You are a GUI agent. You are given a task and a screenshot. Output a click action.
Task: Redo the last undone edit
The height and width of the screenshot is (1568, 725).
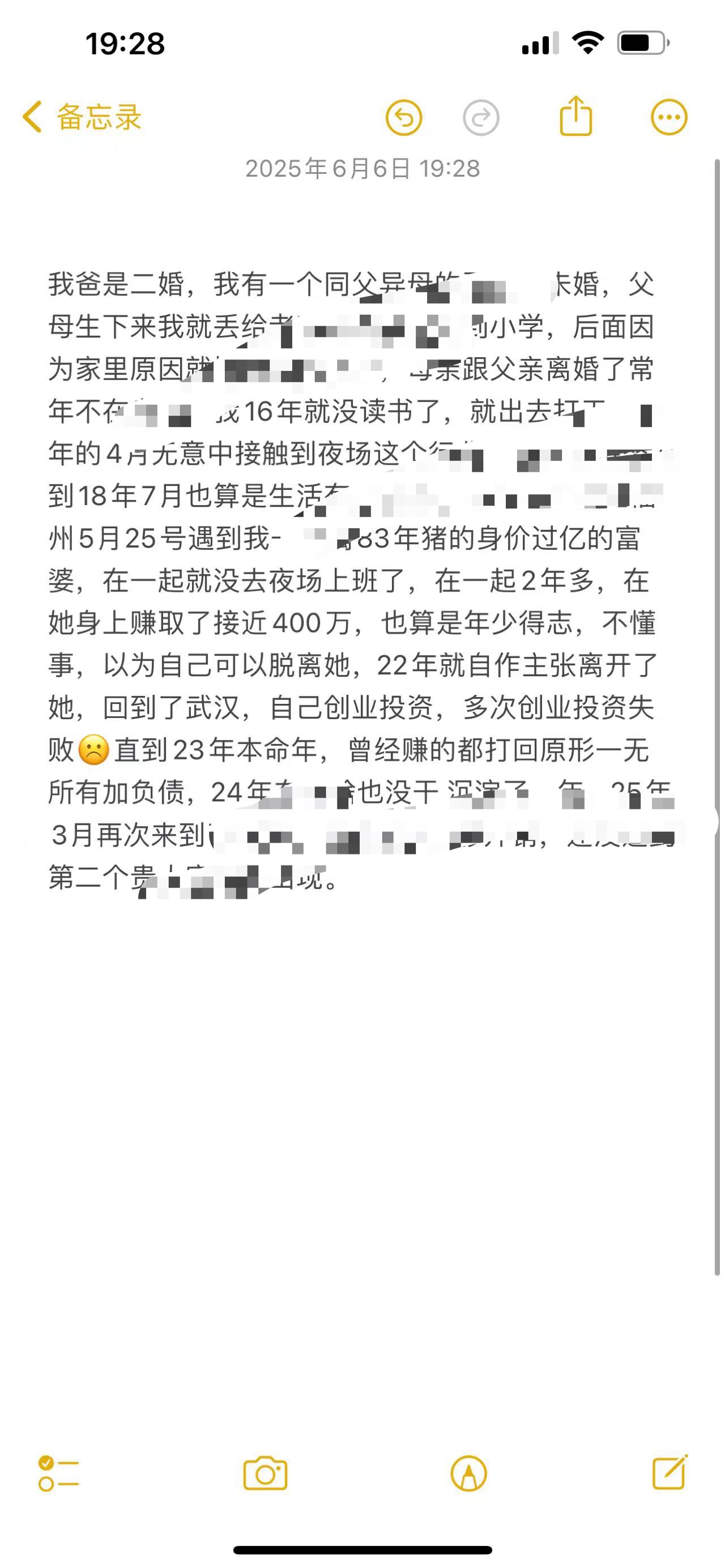point(481,117)
